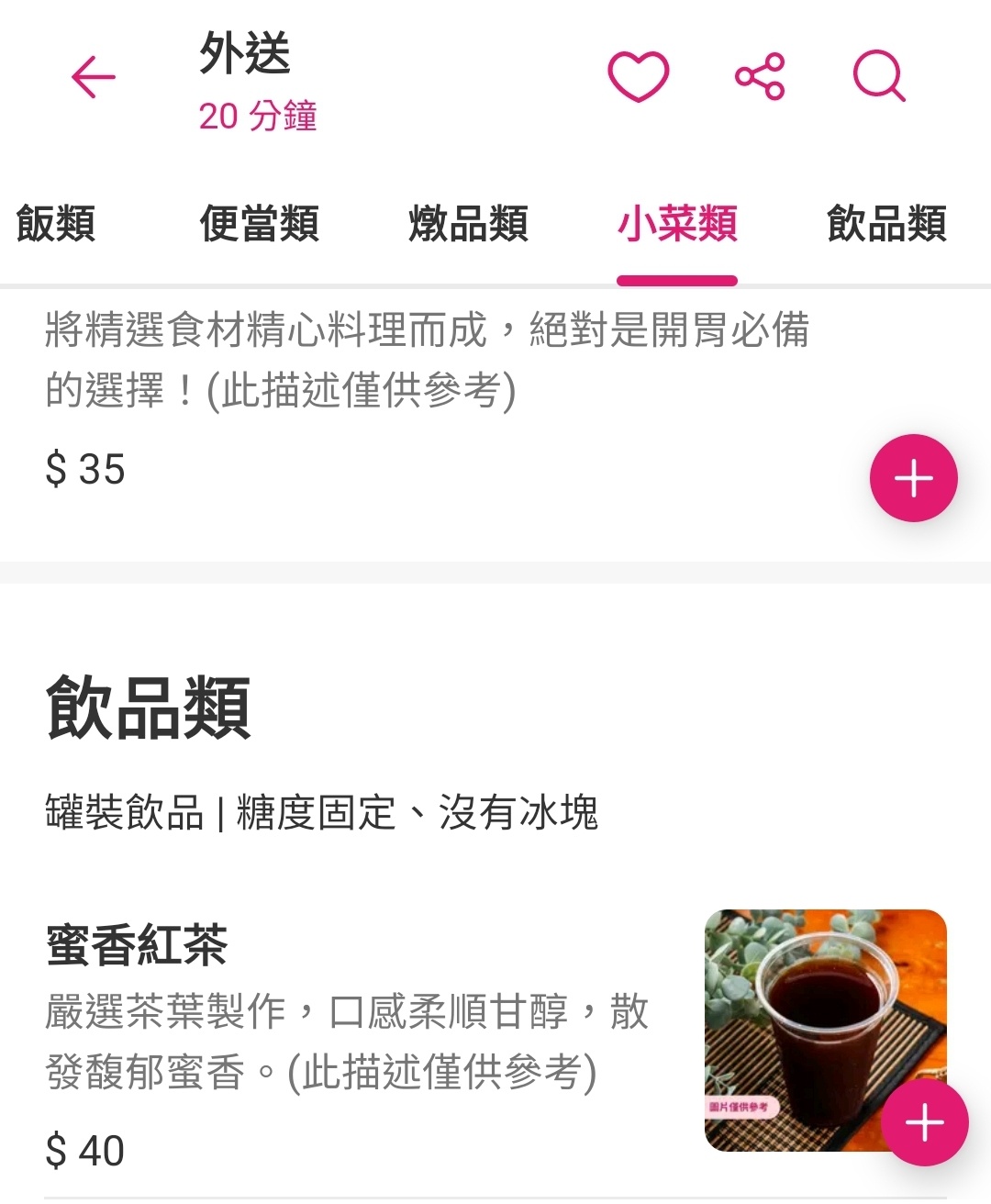Add the $35 side dish to cart
The width and height of the screenshot is (991, 1204).
click(913, 478)
